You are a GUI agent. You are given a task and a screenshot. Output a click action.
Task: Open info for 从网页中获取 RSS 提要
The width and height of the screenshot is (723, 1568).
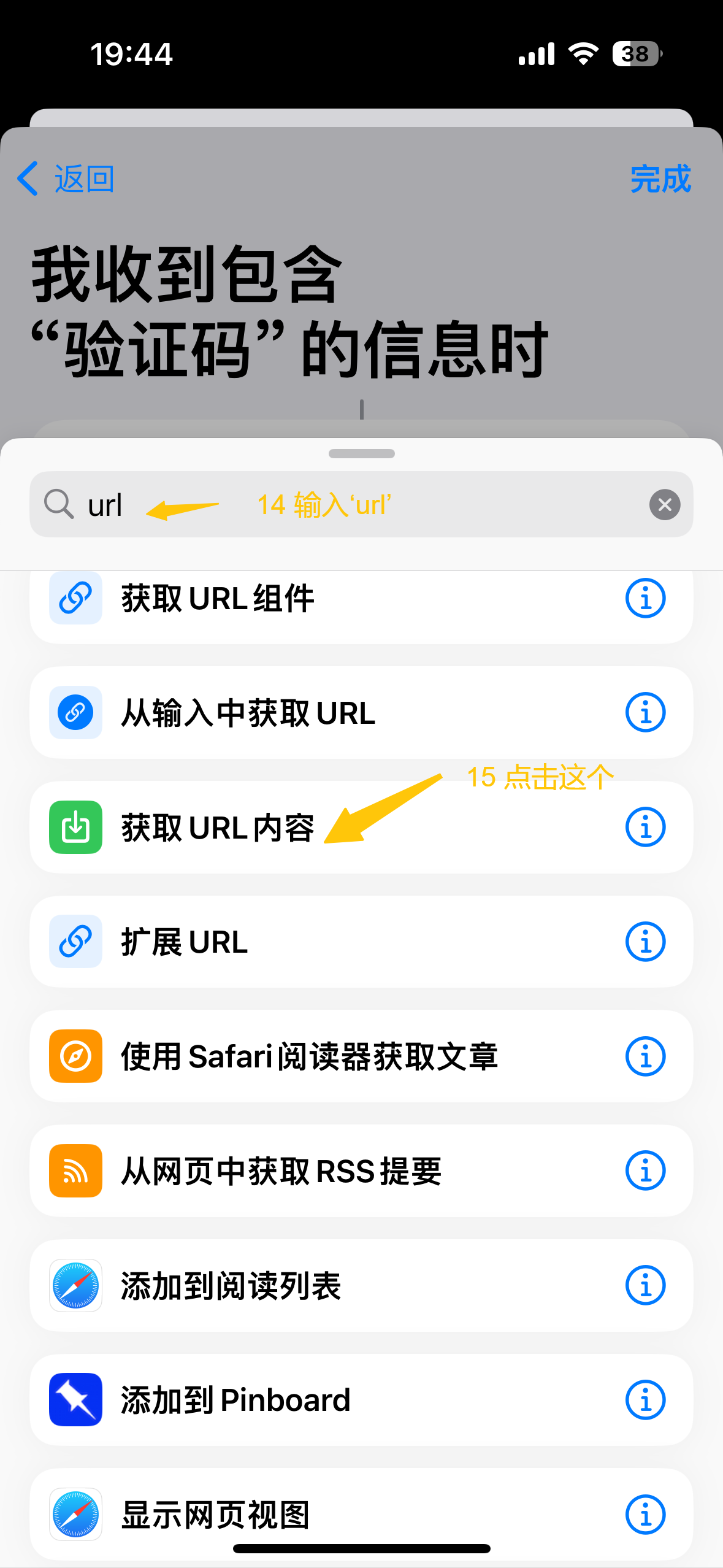tap(645, 1171)
